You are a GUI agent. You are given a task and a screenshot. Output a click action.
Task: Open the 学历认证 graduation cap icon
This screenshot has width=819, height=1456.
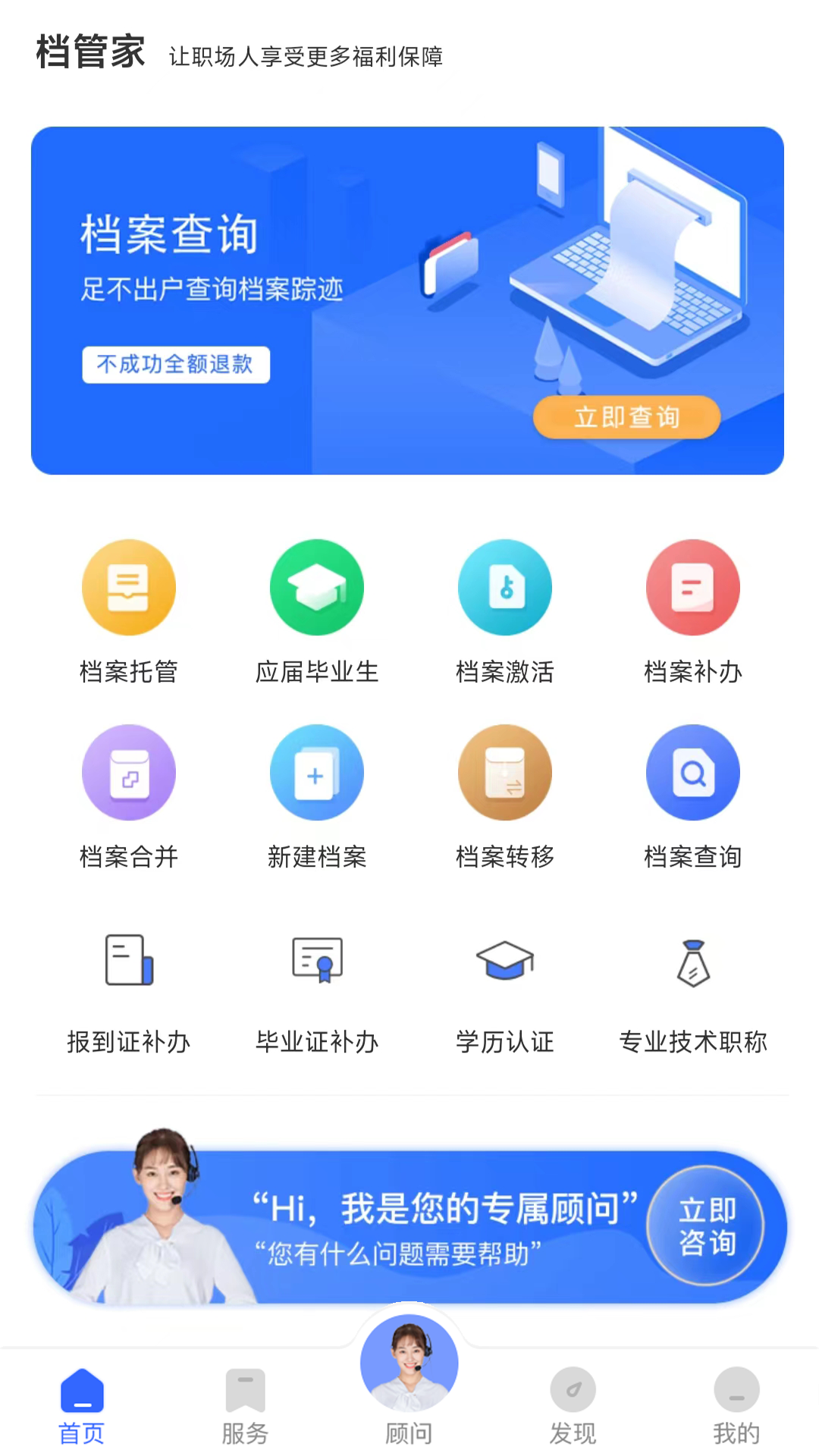pyautogui.click(x=505, y=963)
